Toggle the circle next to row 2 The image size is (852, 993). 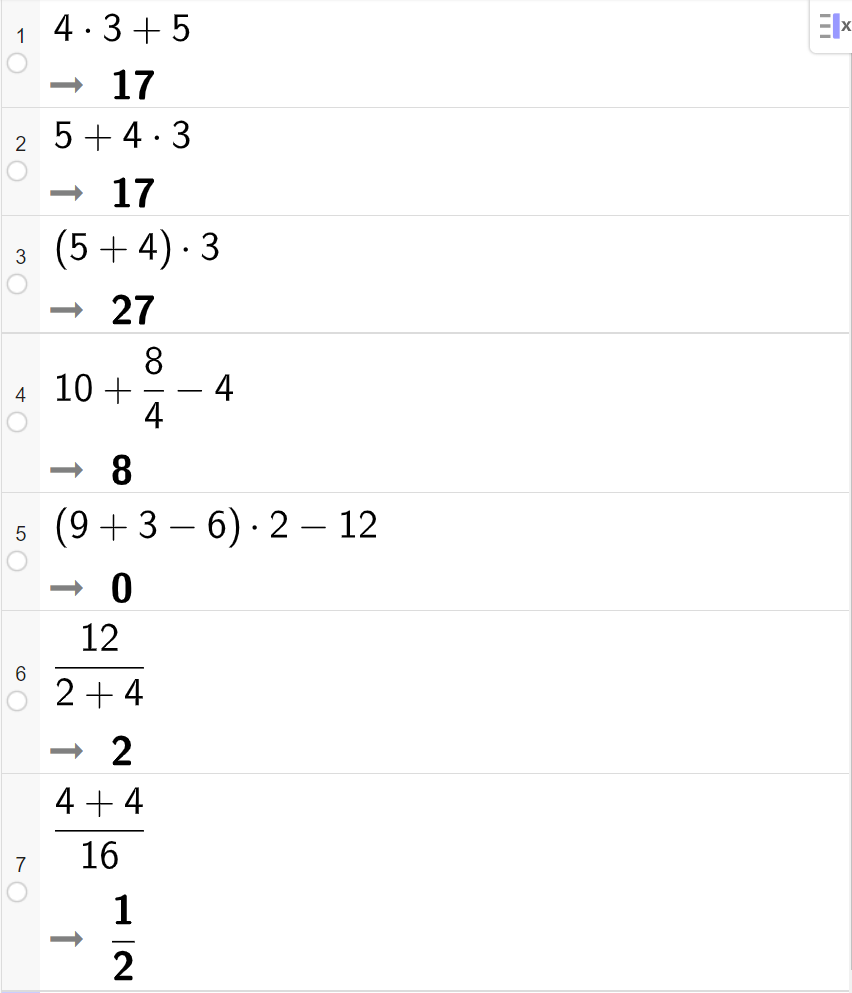[x=17, y=173]
